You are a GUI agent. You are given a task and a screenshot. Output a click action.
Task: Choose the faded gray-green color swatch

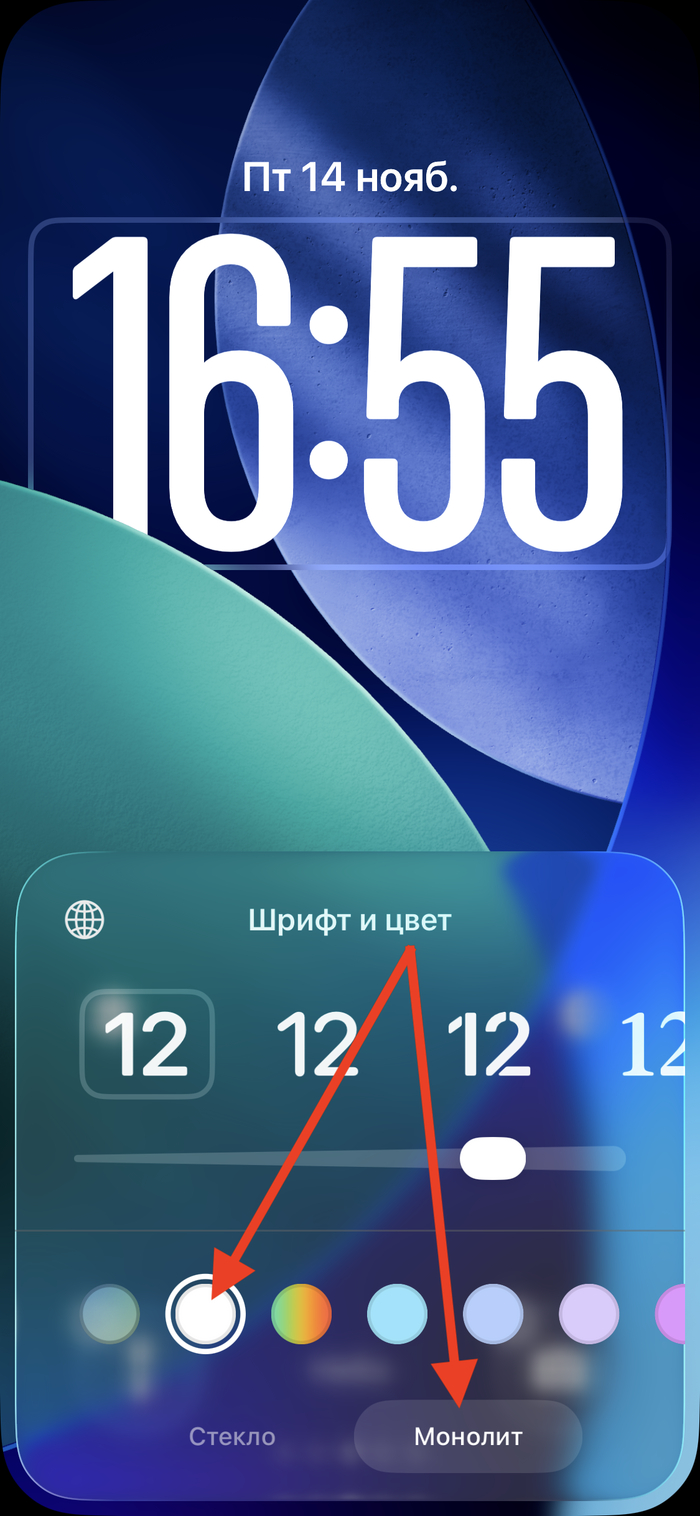pos(110,1313)
